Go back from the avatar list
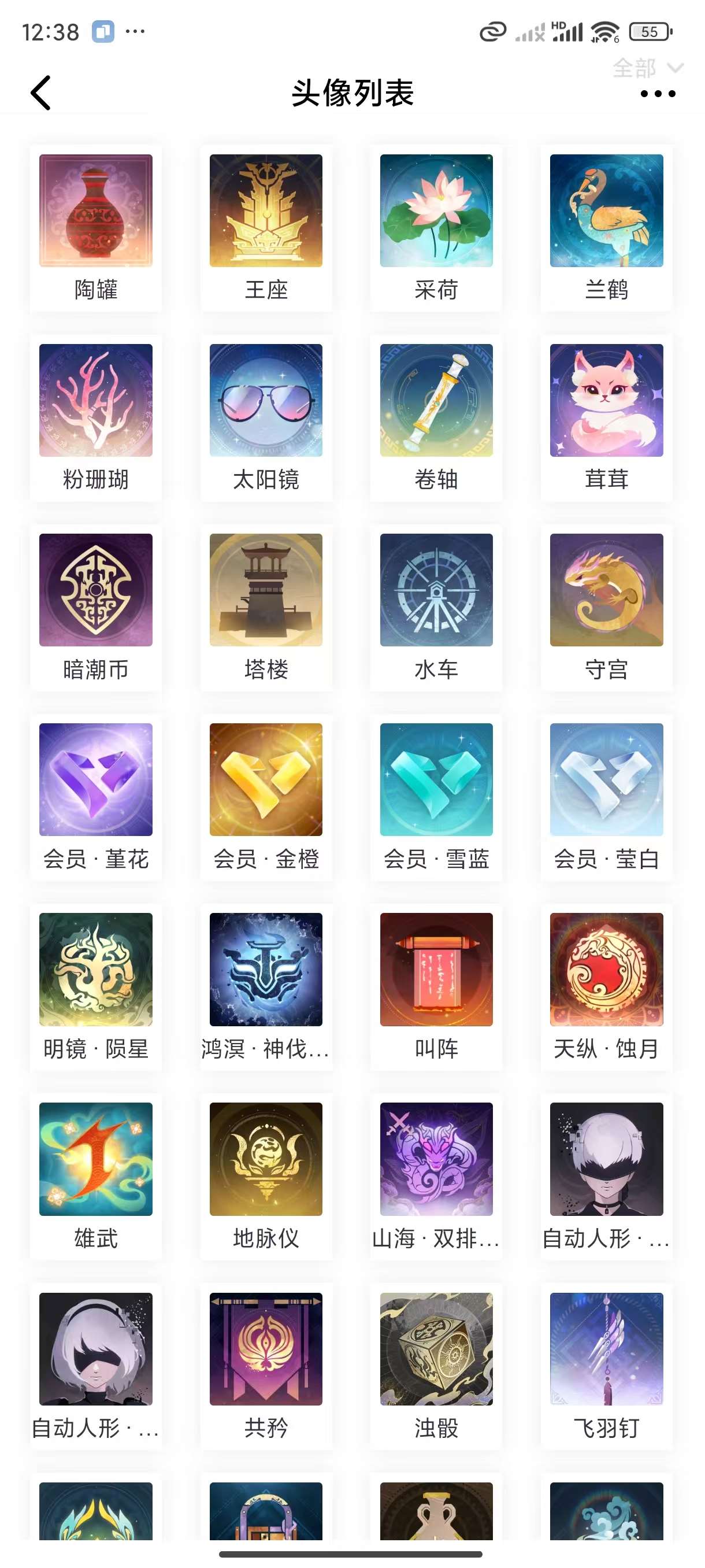The image size is (705, 1568). 41,93
